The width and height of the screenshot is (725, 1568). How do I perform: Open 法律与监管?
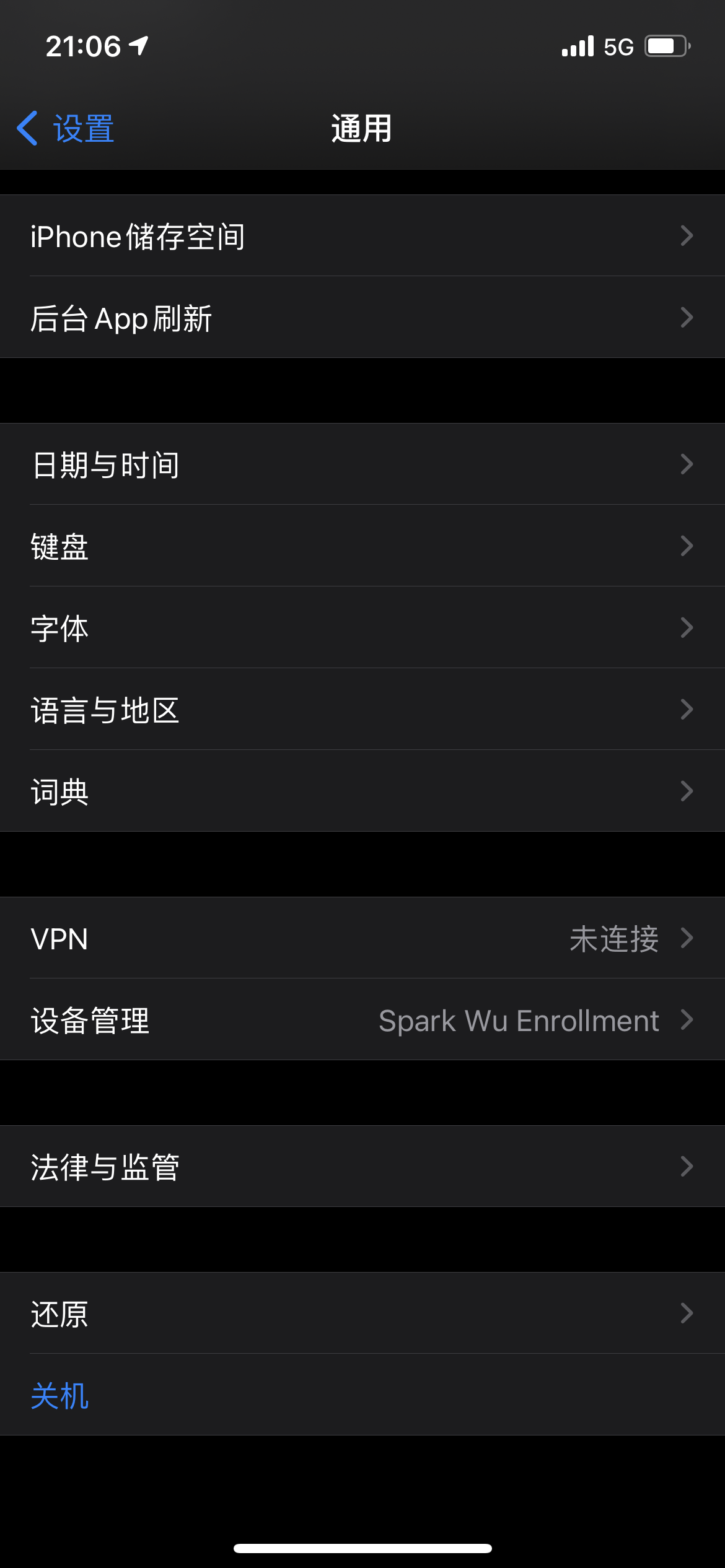pos(362,1167)
